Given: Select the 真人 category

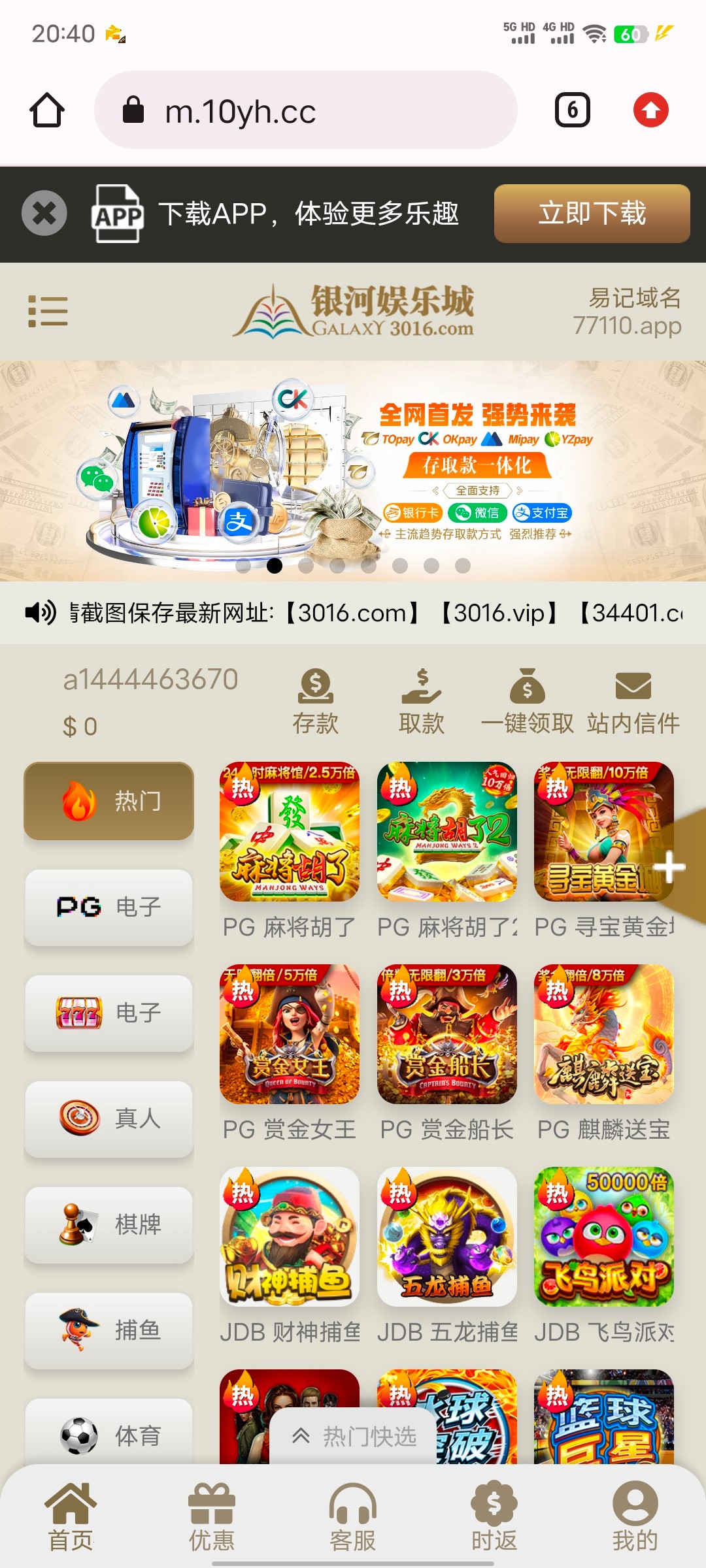Looking at the screenshot, I should coord(109,1119).
